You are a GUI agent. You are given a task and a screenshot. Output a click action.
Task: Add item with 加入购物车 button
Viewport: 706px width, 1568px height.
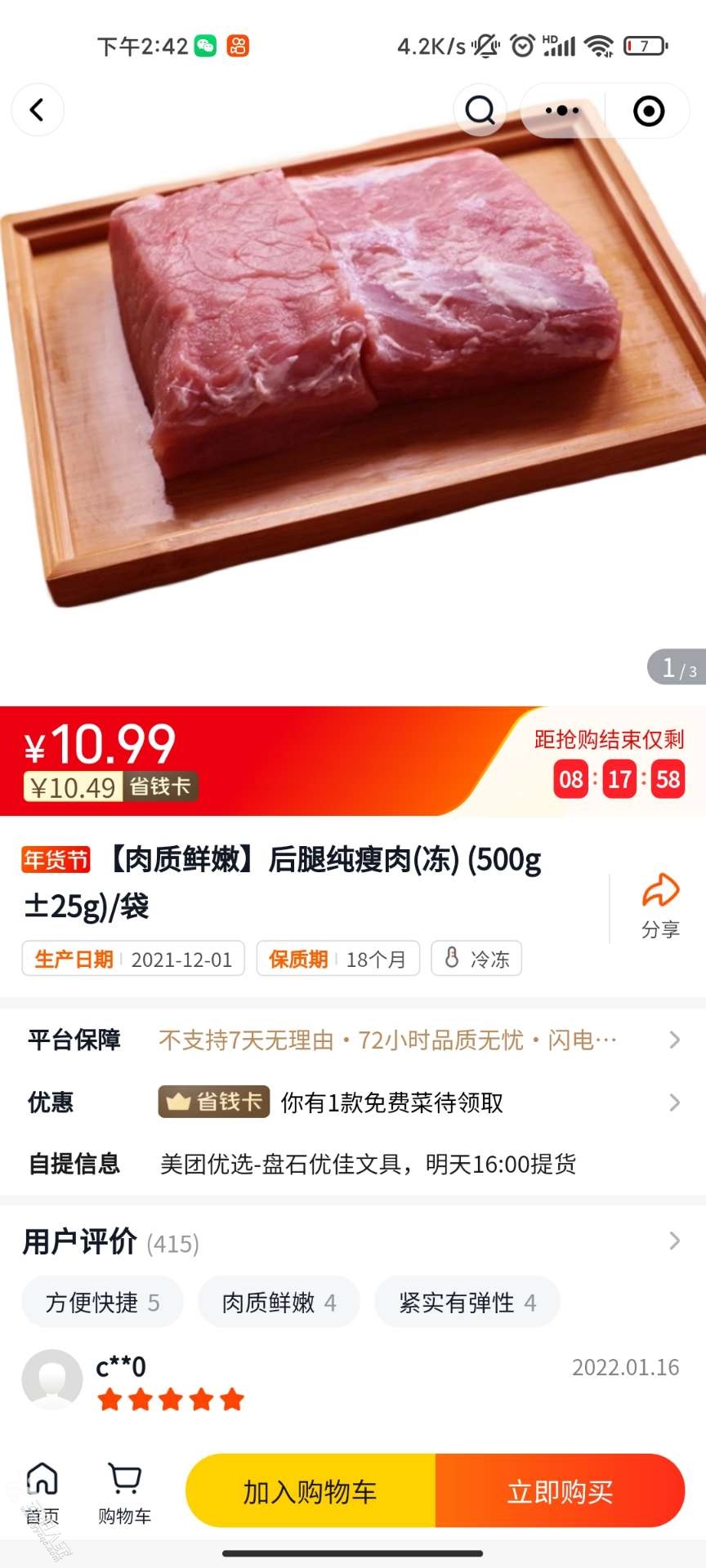pos(311,1491)
